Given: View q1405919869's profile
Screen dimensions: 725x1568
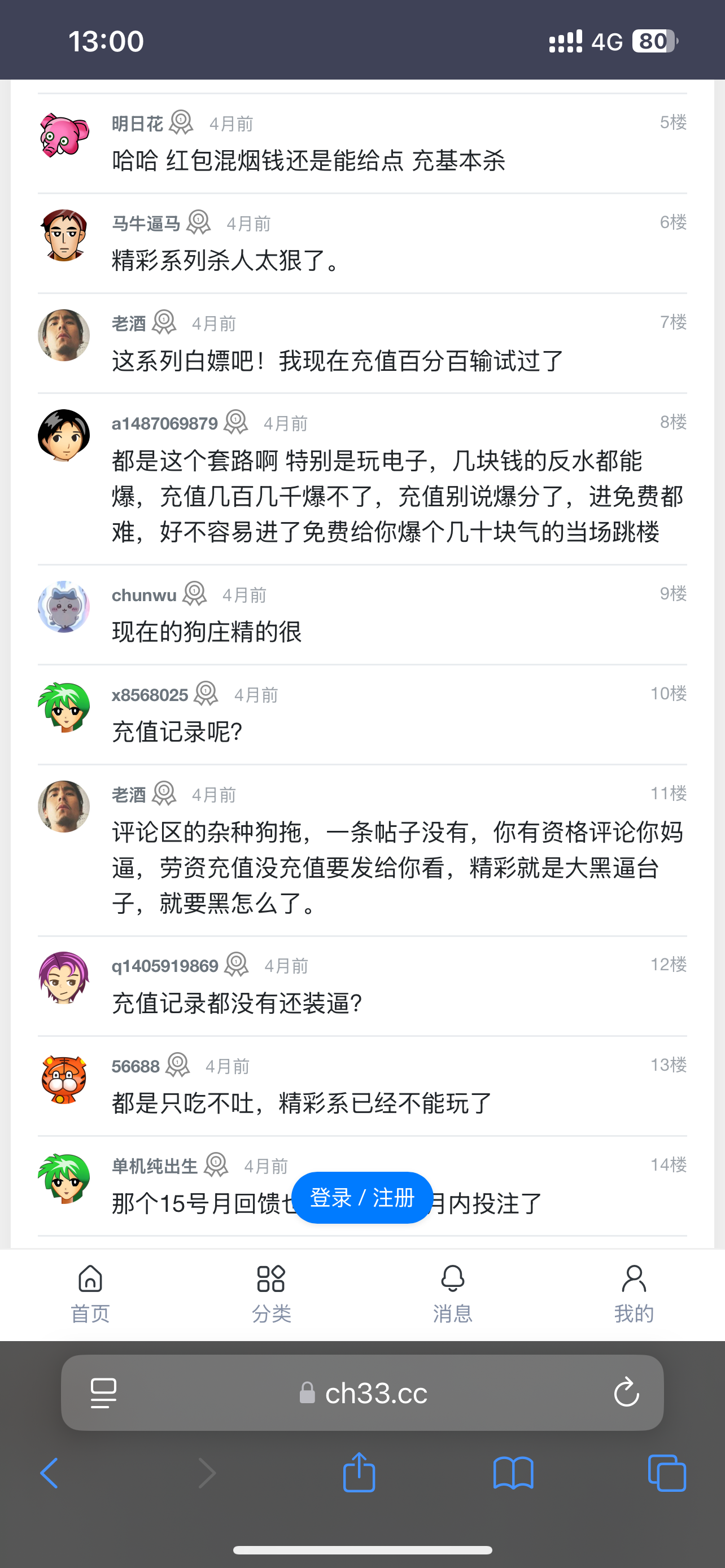Looking at the screenshot, I should point(165,966).
